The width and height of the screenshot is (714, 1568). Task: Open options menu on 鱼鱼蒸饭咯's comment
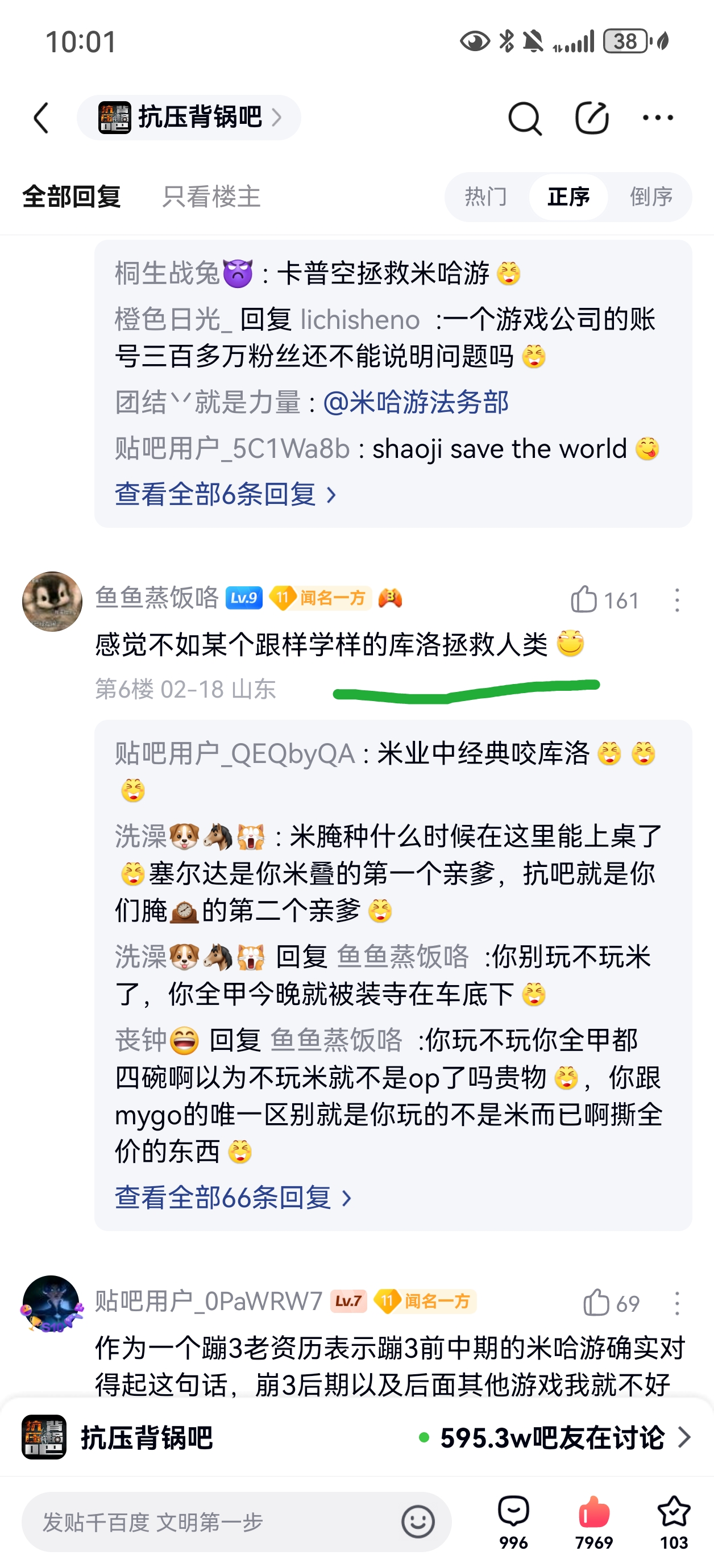tap(677, 600)
